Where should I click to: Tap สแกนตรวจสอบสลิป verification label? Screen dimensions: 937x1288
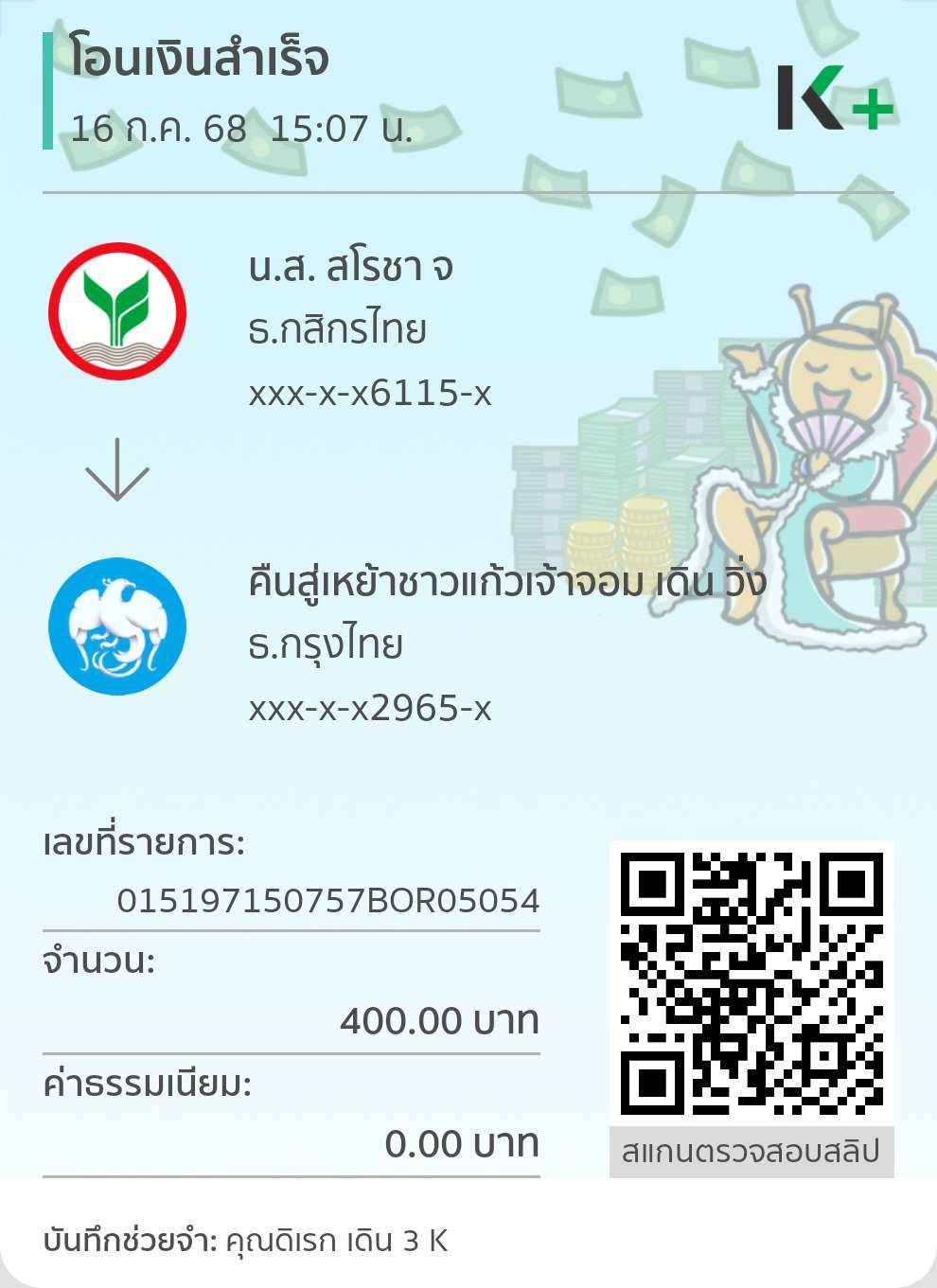pos(752,1153)
